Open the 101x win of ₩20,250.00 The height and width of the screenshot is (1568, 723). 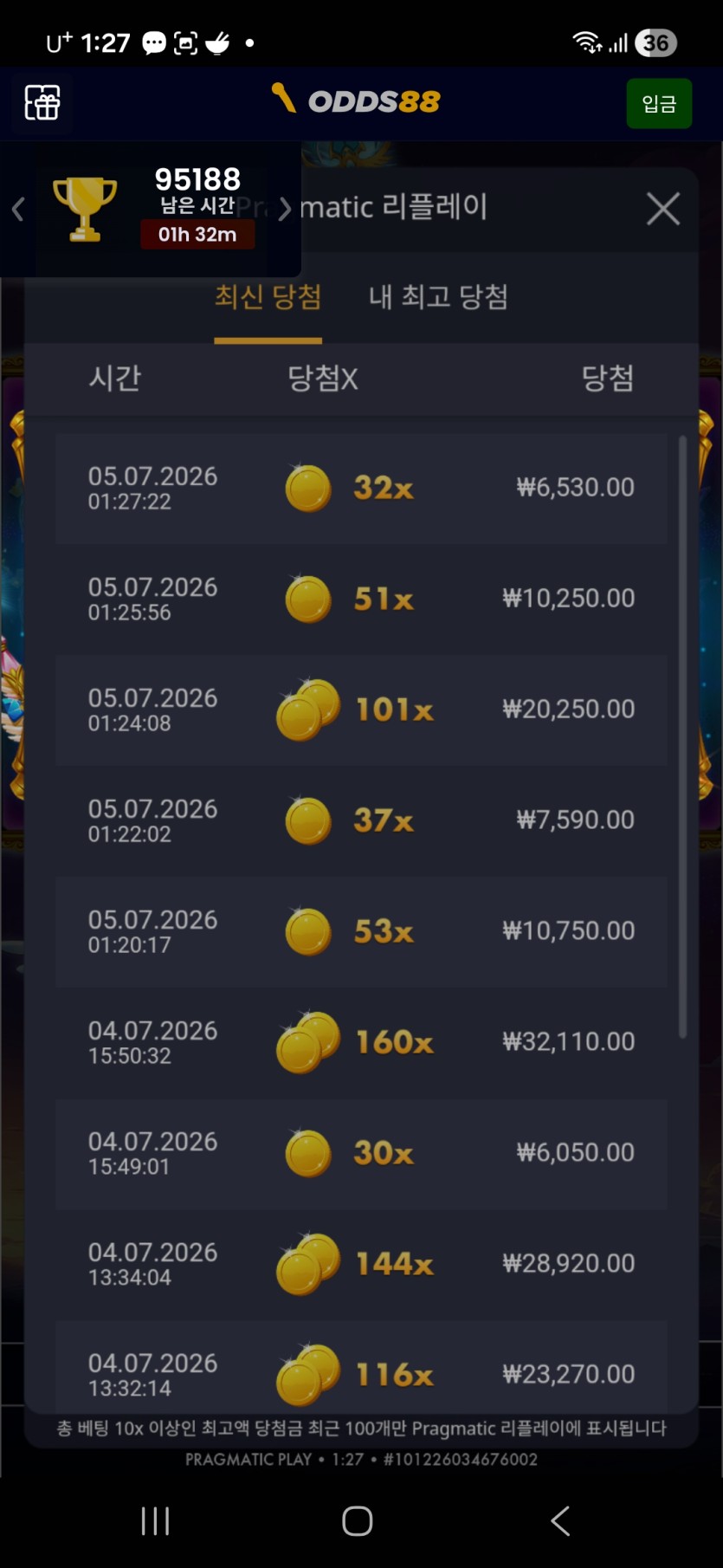click(x=361, y=710)
